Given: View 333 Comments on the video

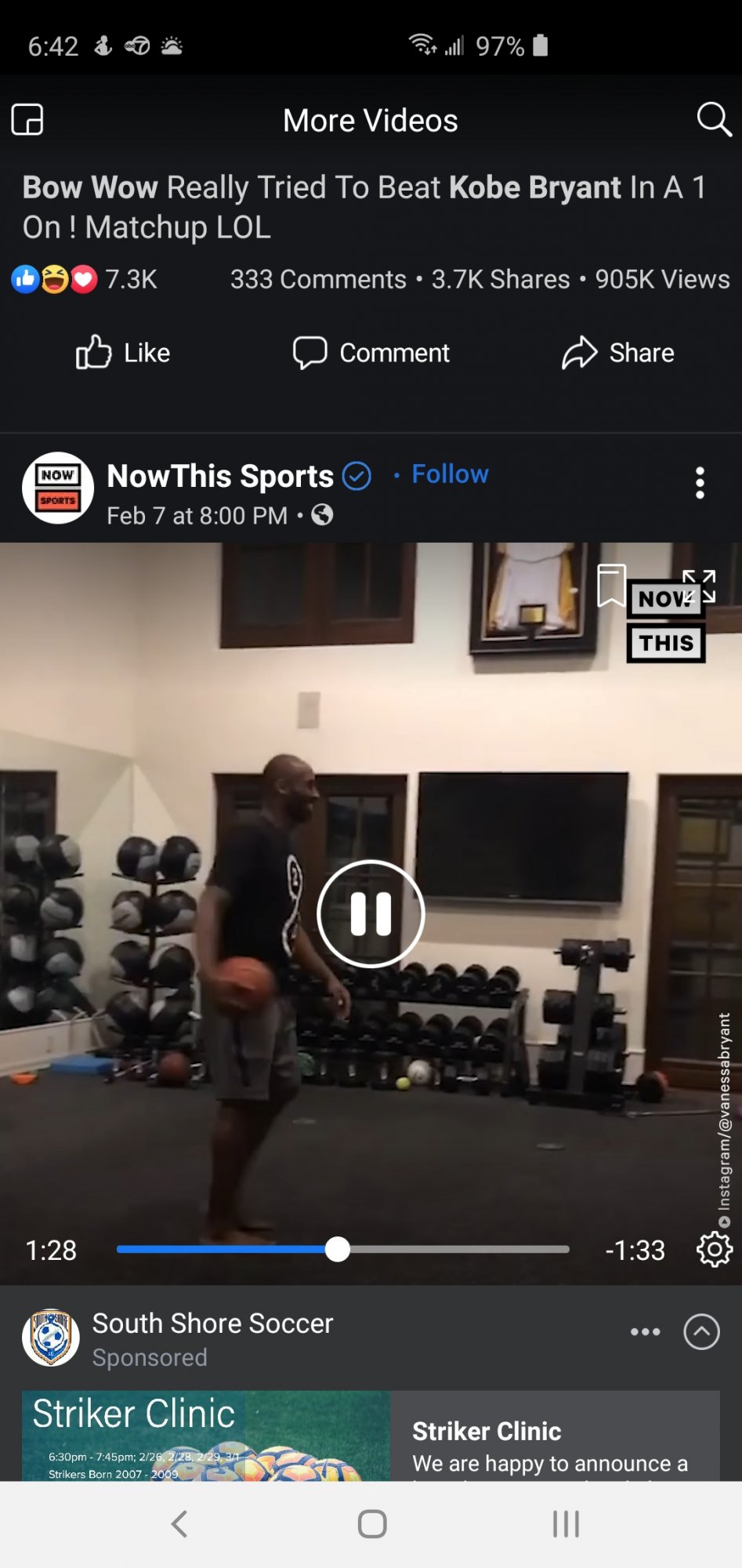Looking at the screenshot, I should click(x=318, y=279).
